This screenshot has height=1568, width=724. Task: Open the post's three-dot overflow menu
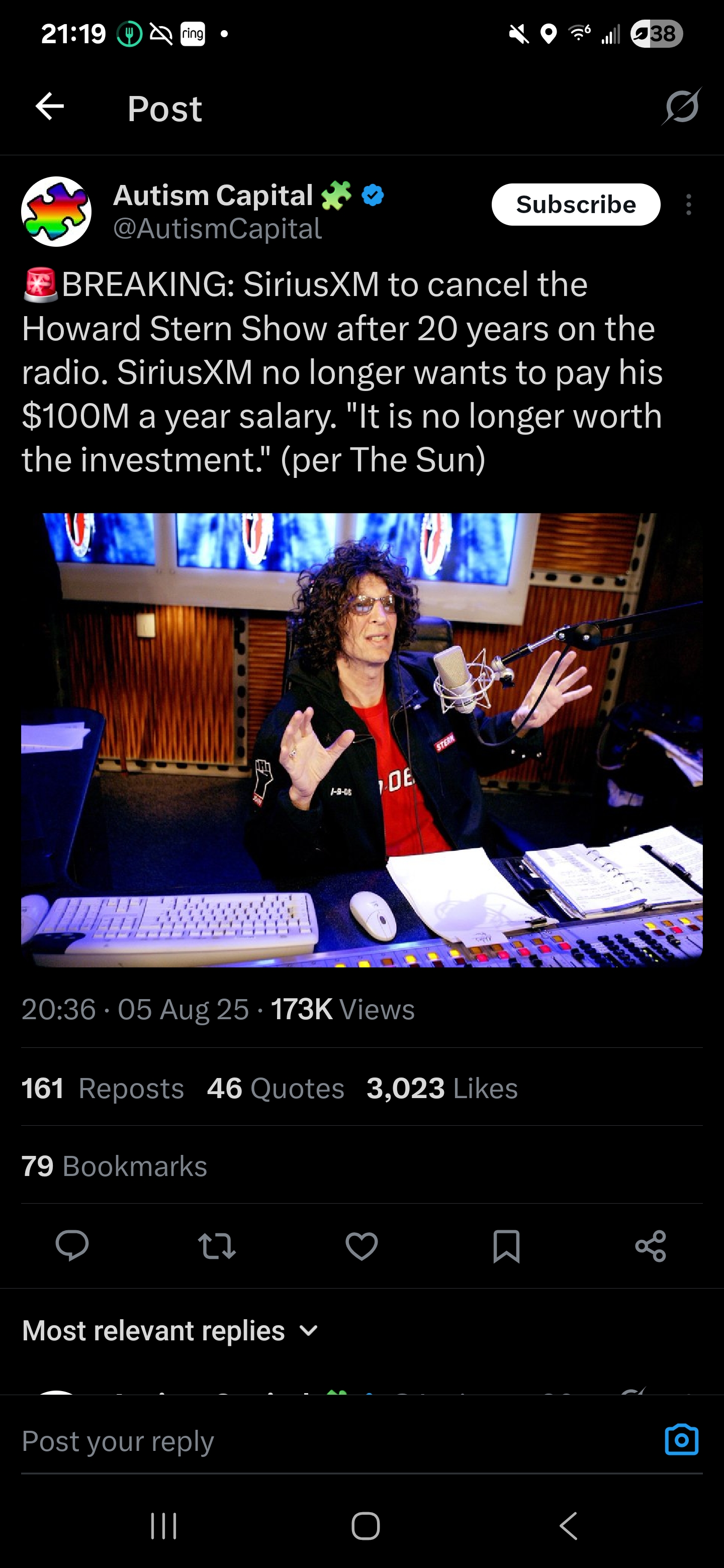pos(688,205)
